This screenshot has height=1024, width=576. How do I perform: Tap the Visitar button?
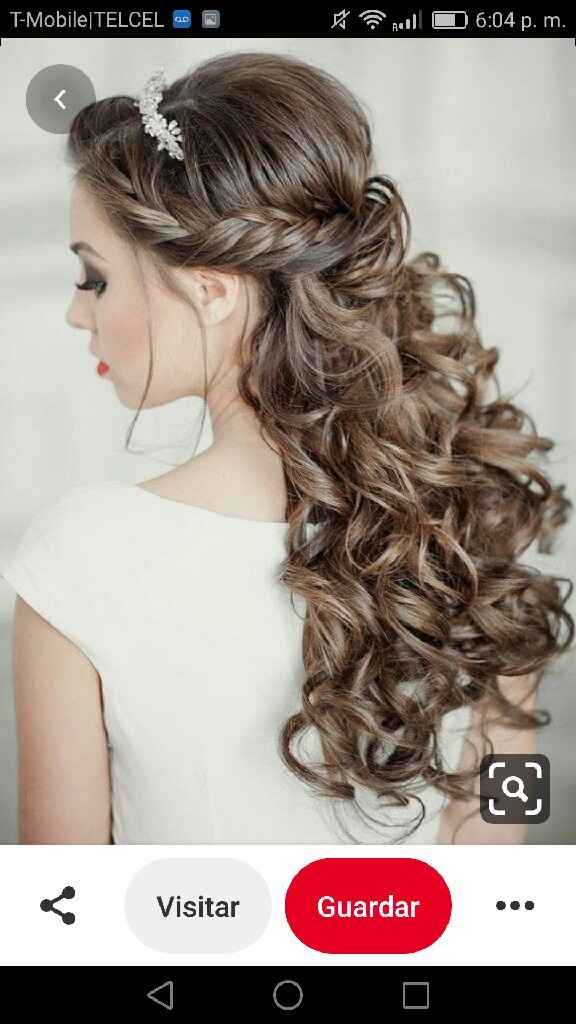pos(198,906)
